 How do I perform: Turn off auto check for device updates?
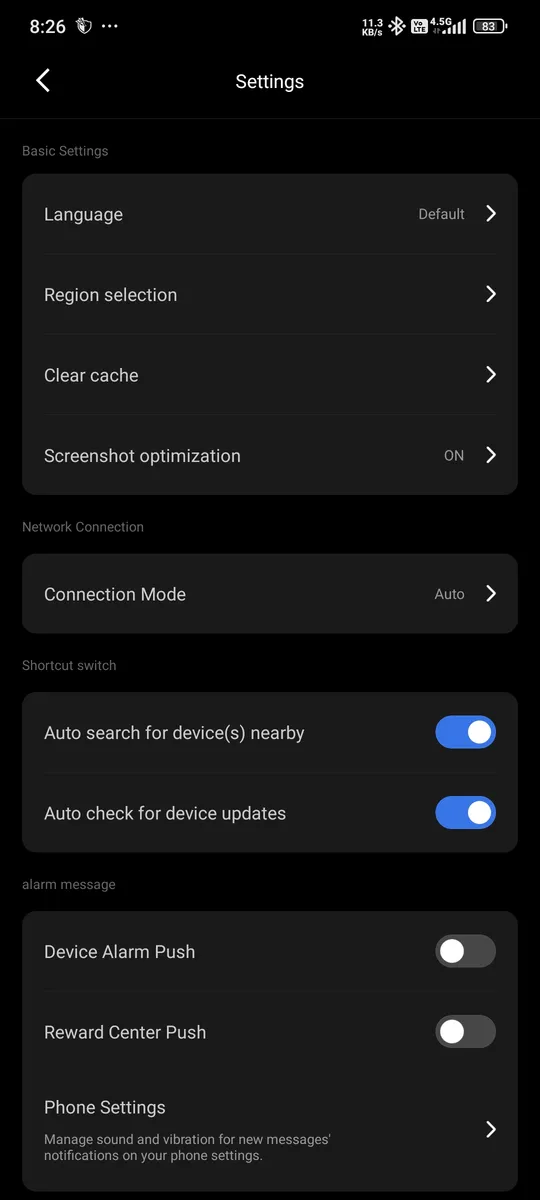click(x=465, y=812)
